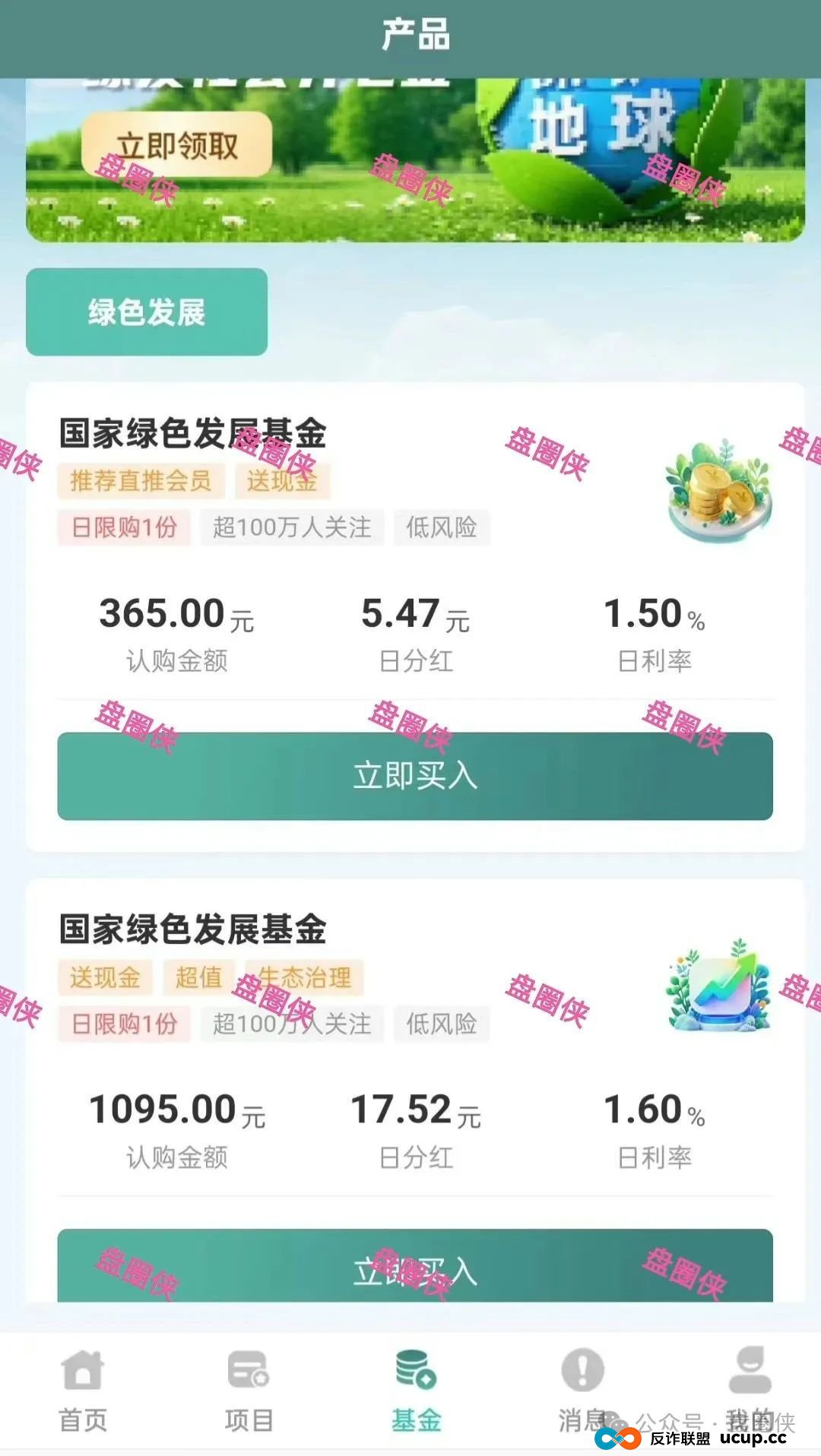
Task: Click the 日限购1份 red tag
Action: point(125,528)
